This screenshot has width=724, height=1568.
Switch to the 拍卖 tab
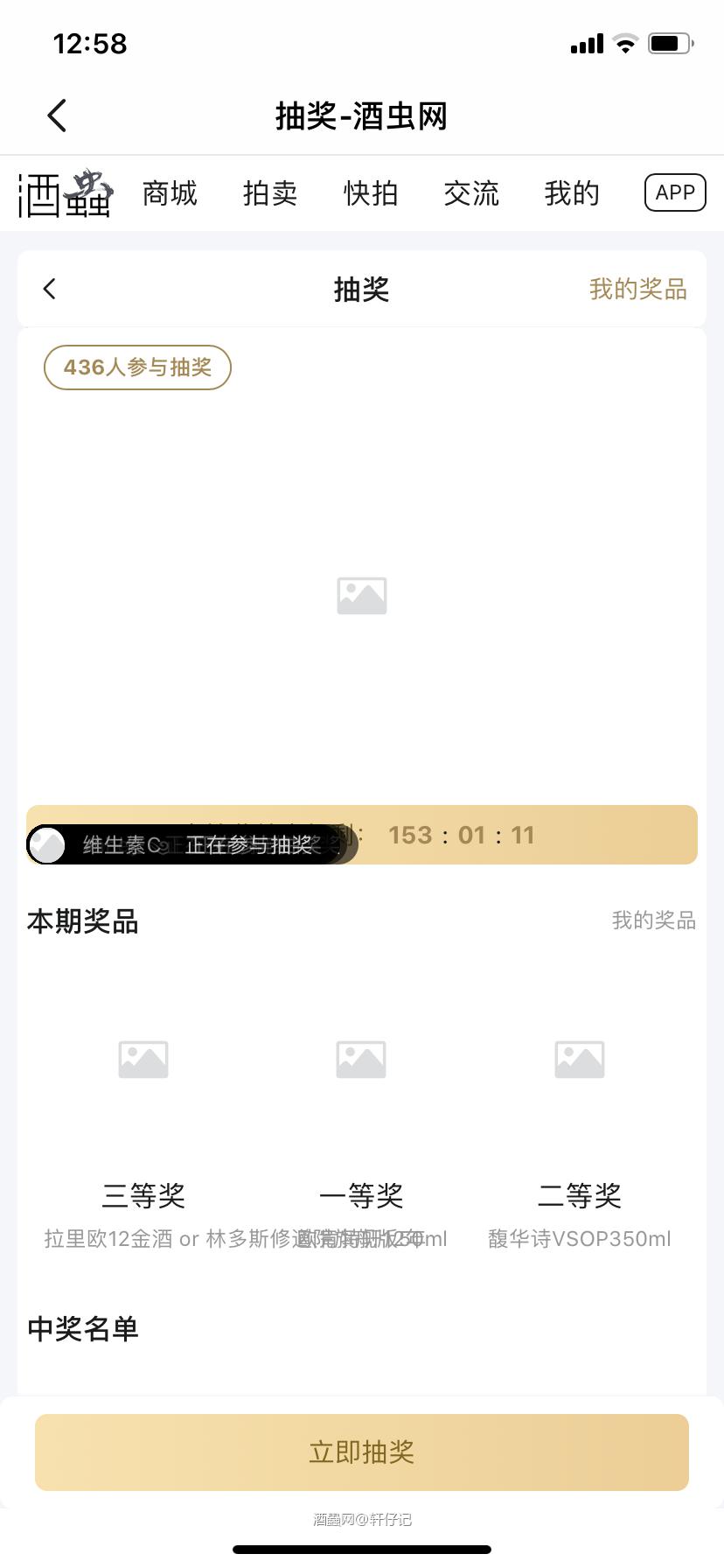tap(269, 194)
